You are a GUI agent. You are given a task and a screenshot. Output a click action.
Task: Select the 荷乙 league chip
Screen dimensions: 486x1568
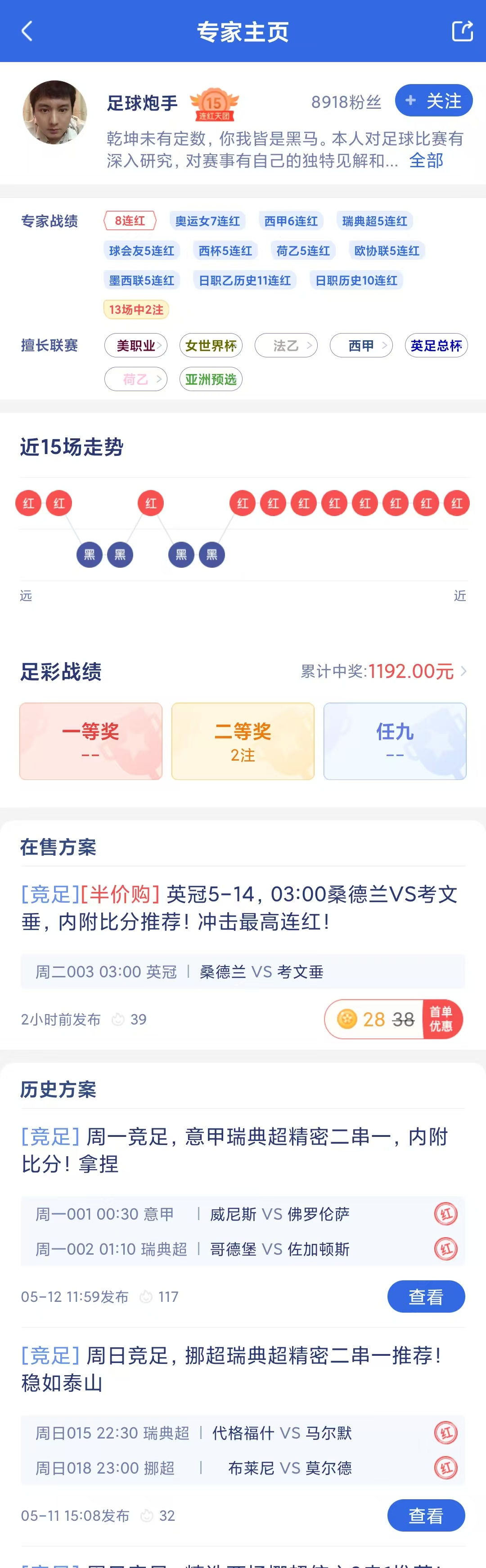point(136,379)
